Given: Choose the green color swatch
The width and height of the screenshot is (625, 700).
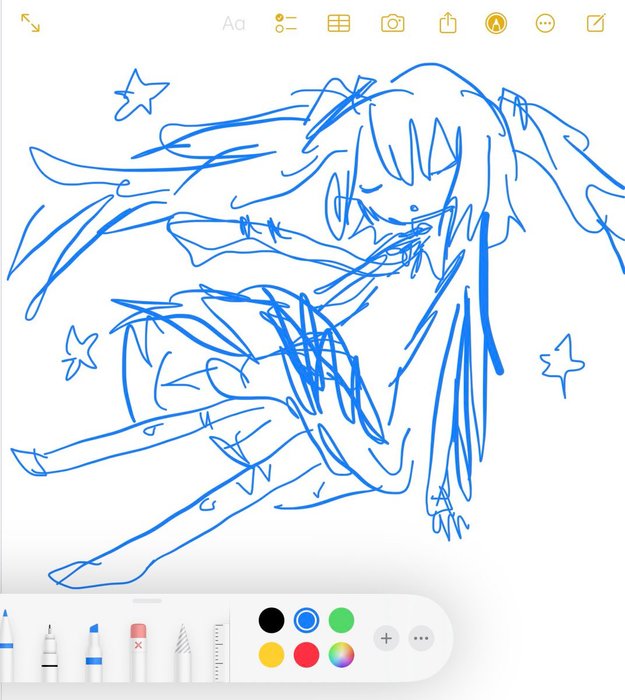Looking at the screenshot, I should (342, 620).
